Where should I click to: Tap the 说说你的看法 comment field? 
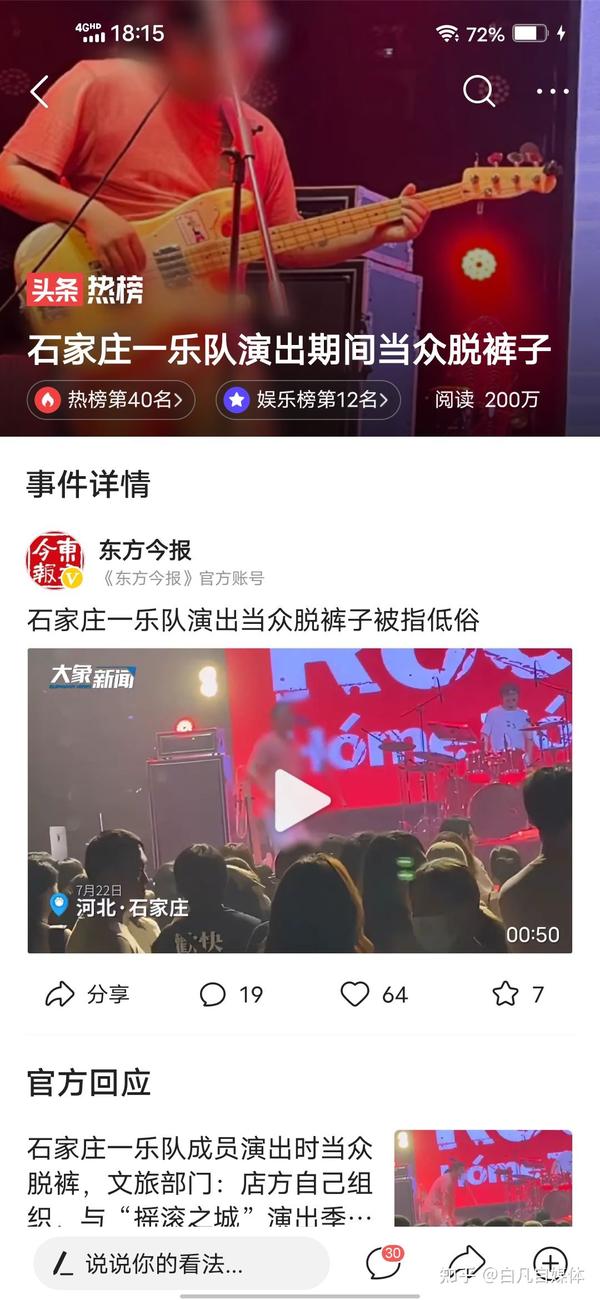pyautogui.click(x=181, y=1264)
